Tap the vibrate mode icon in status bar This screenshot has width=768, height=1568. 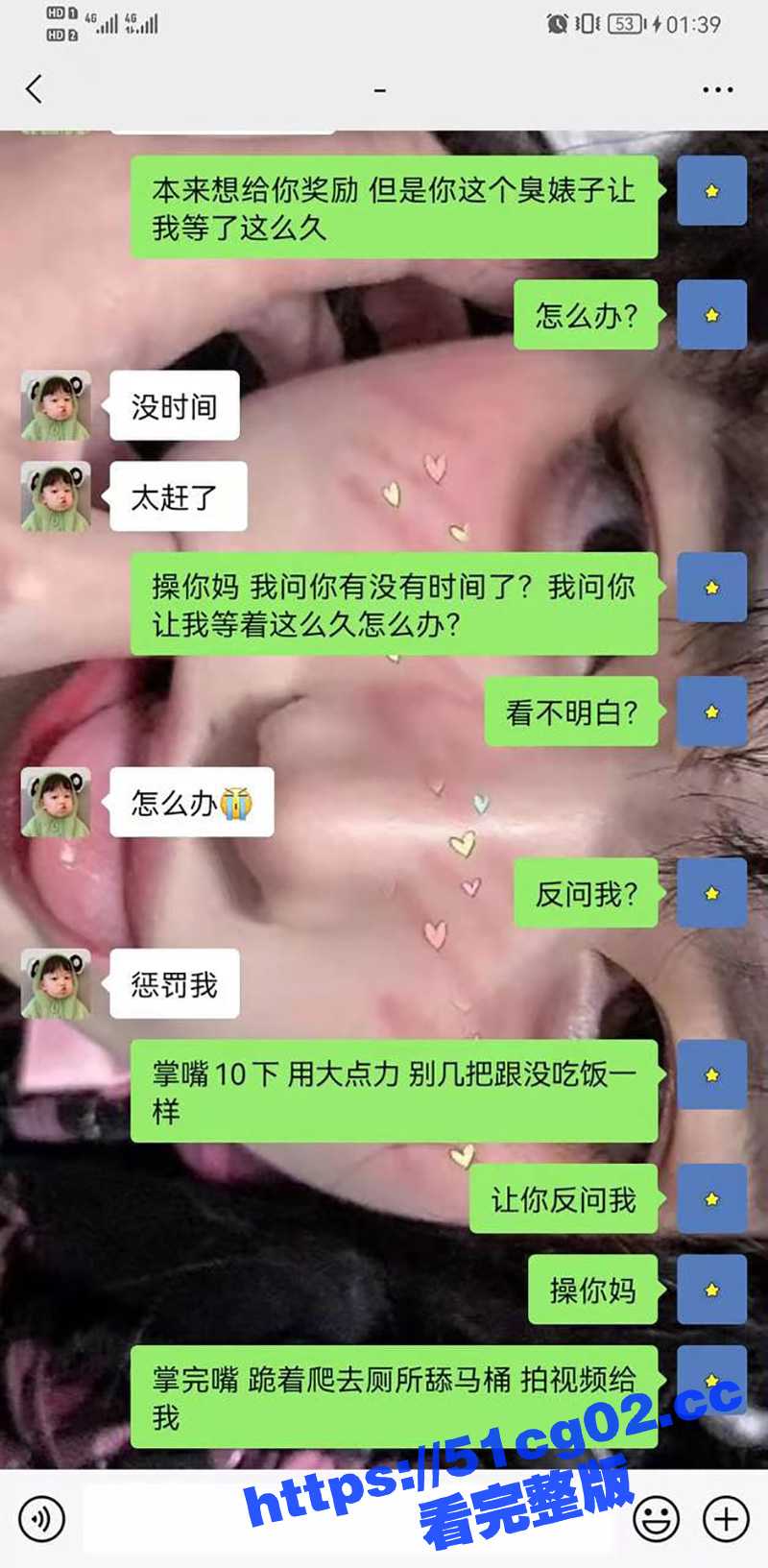pyautogui.click(x=586, y=25)
